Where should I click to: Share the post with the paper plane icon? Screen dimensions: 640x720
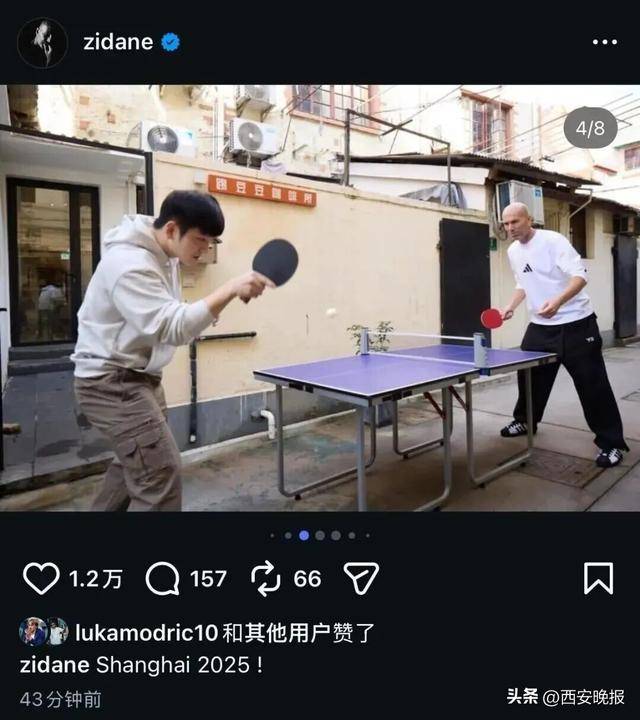361,578
